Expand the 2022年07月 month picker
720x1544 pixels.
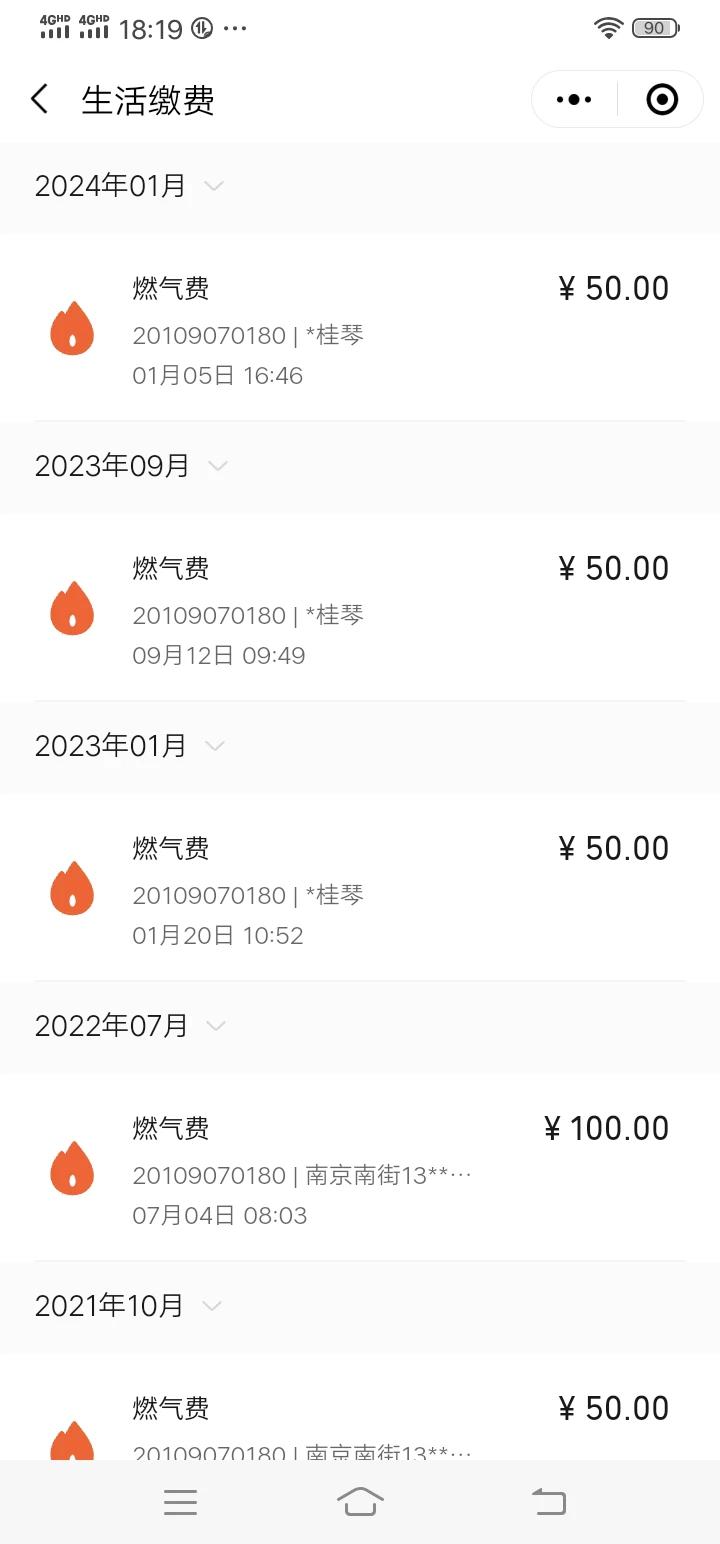(x=130, y=1026)
